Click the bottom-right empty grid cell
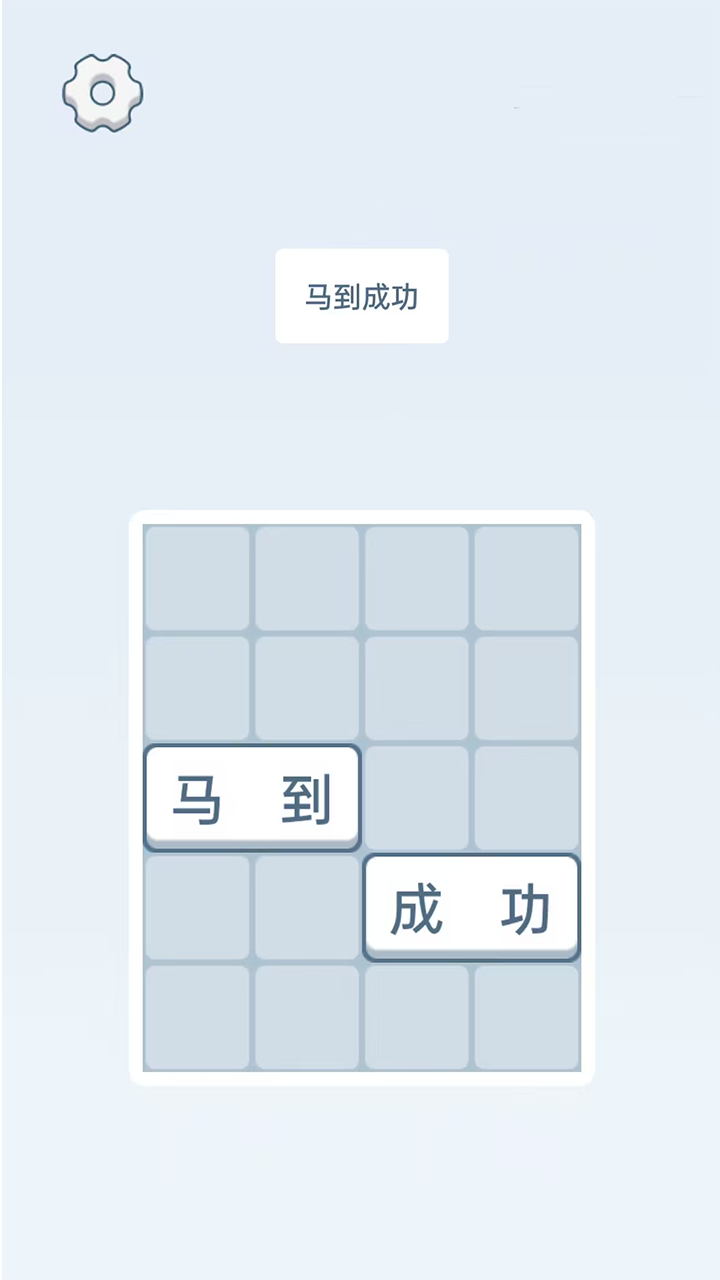 [525, 1018]
